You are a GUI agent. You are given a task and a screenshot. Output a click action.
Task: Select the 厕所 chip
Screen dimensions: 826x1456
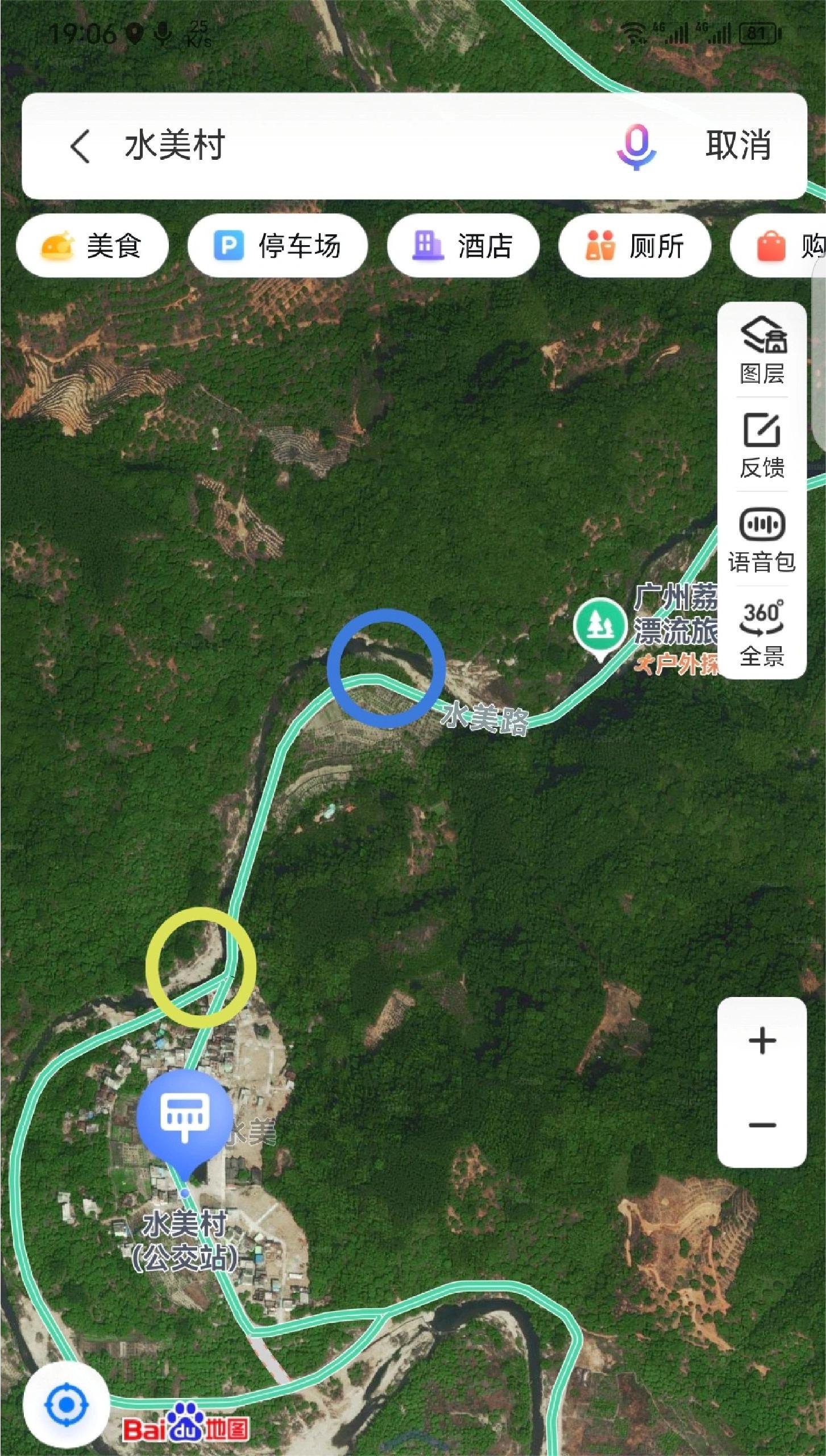coord(634,246)
